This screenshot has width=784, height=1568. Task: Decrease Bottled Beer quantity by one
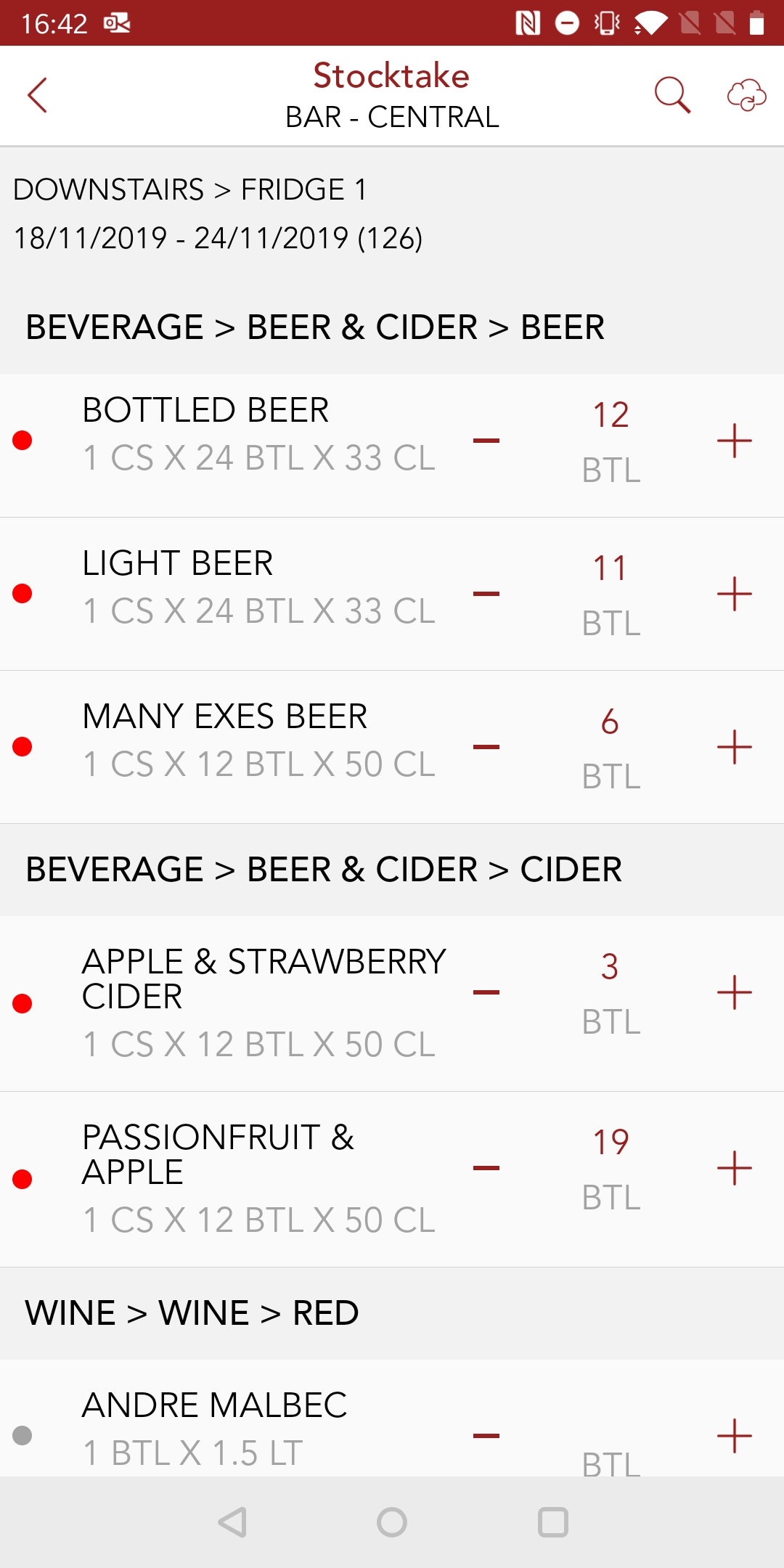(486, 441)
